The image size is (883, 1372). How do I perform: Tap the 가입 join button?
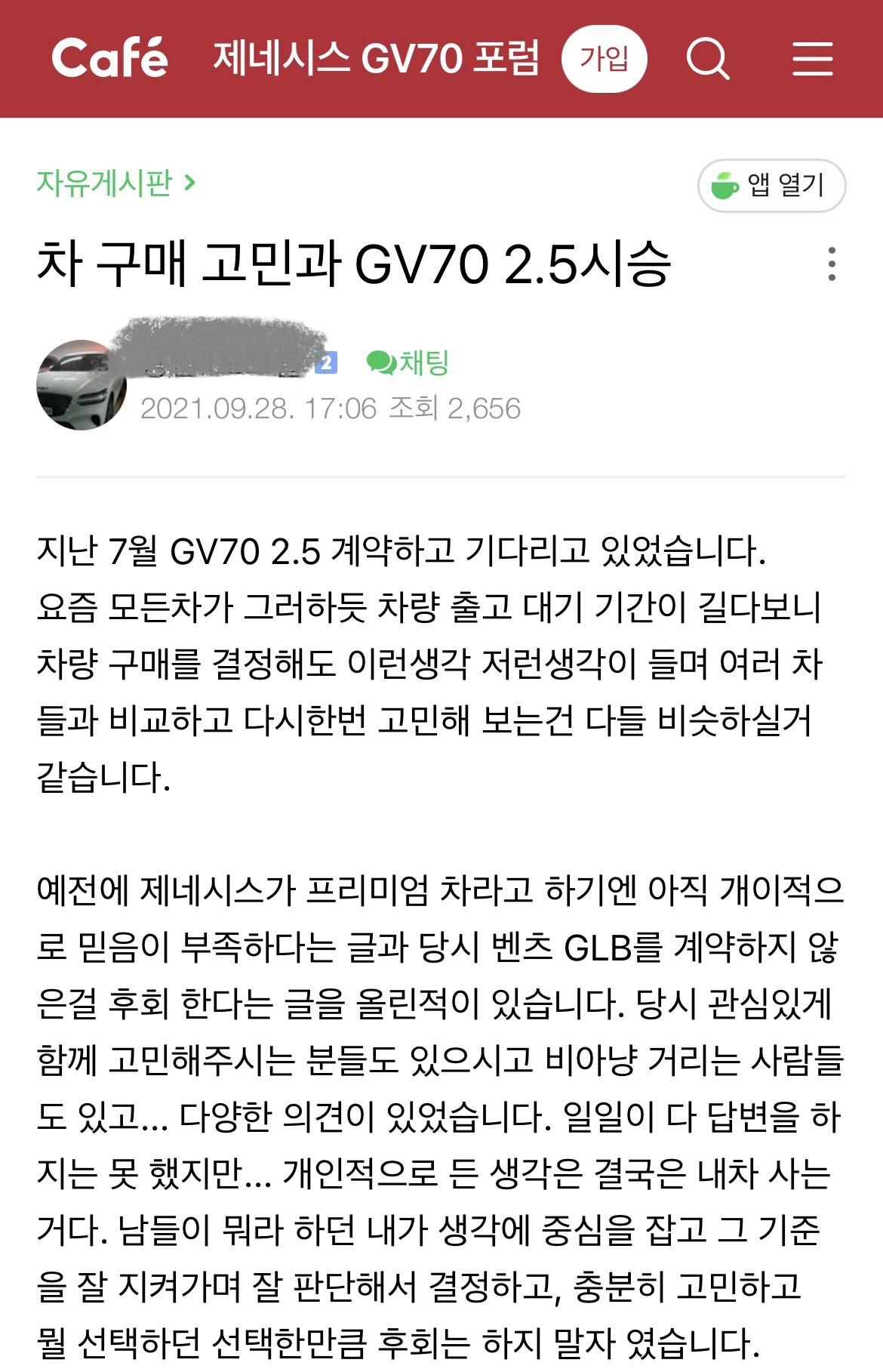point(604,58)
